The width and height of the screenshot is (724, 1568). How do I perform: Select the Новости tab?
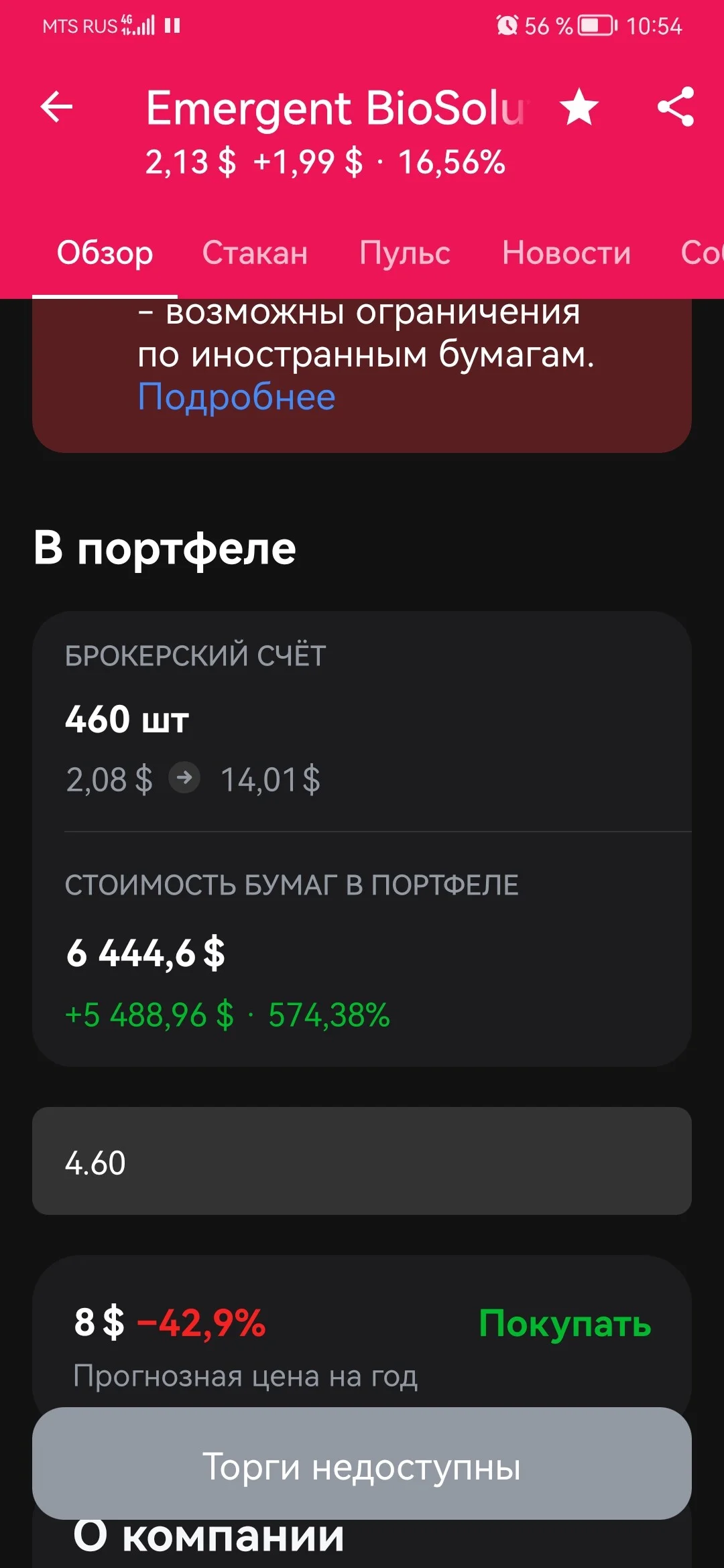coord(566,253)
